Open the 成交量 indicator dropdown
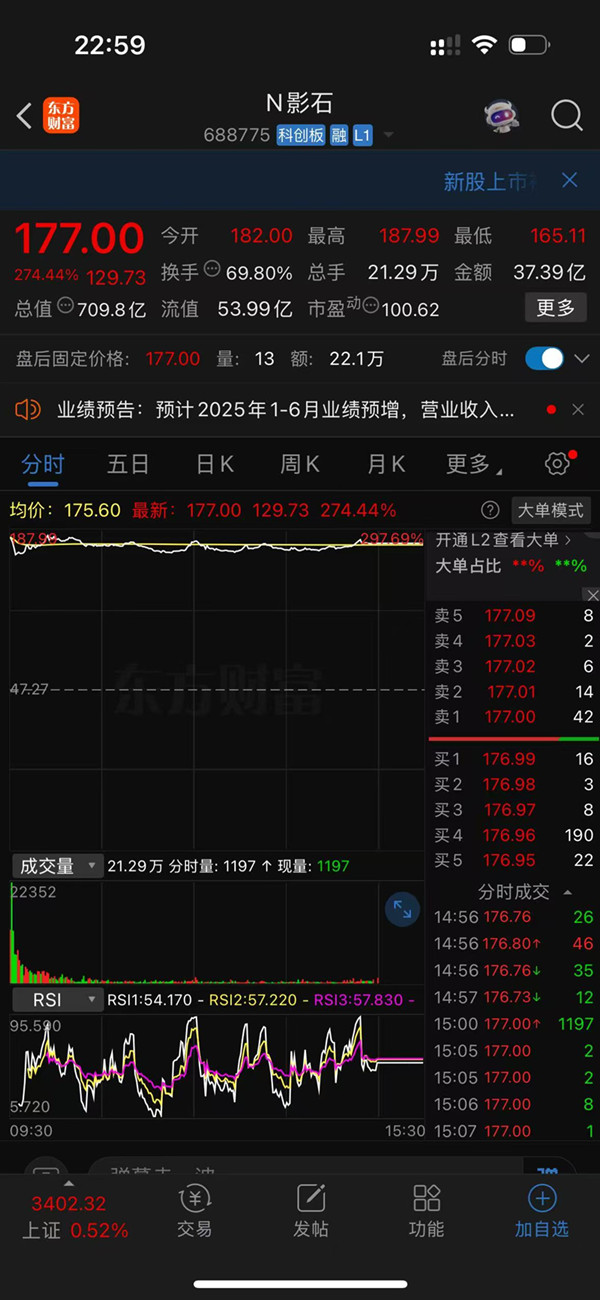 click(x=58, y=866)
